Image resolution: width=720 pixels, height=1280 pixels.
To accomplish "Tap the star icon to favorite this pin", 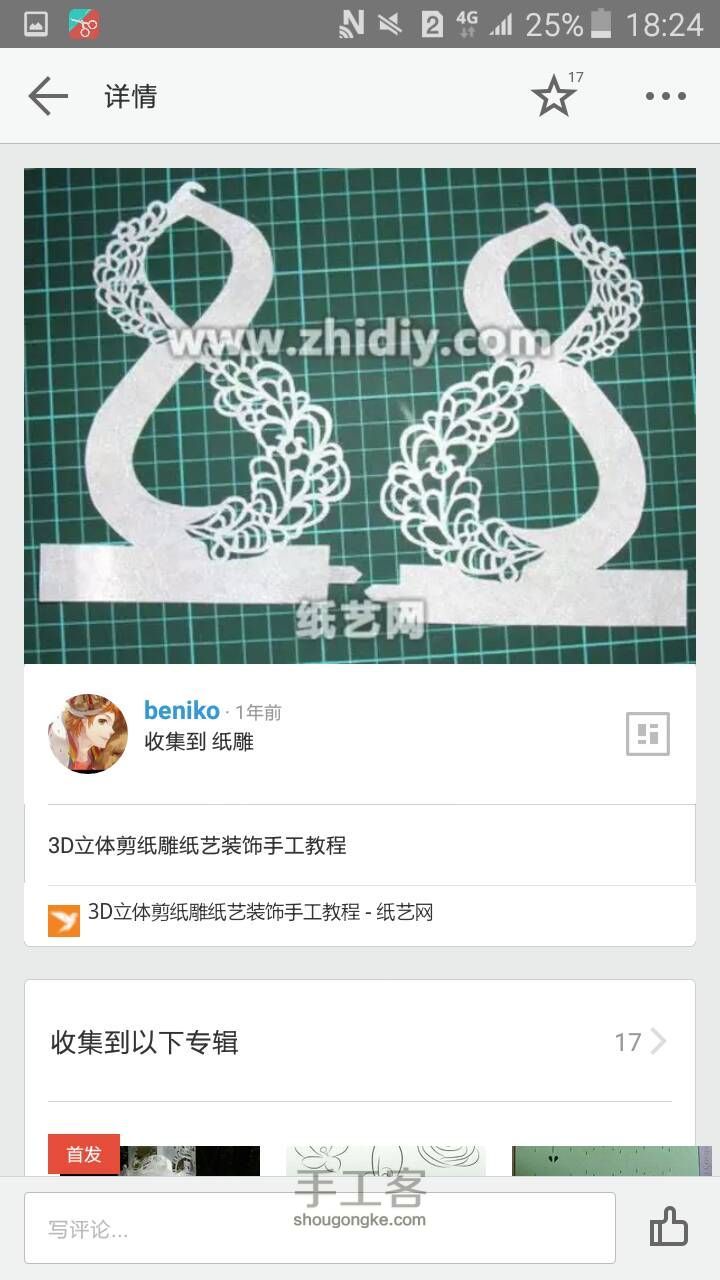I will [554, 97].
